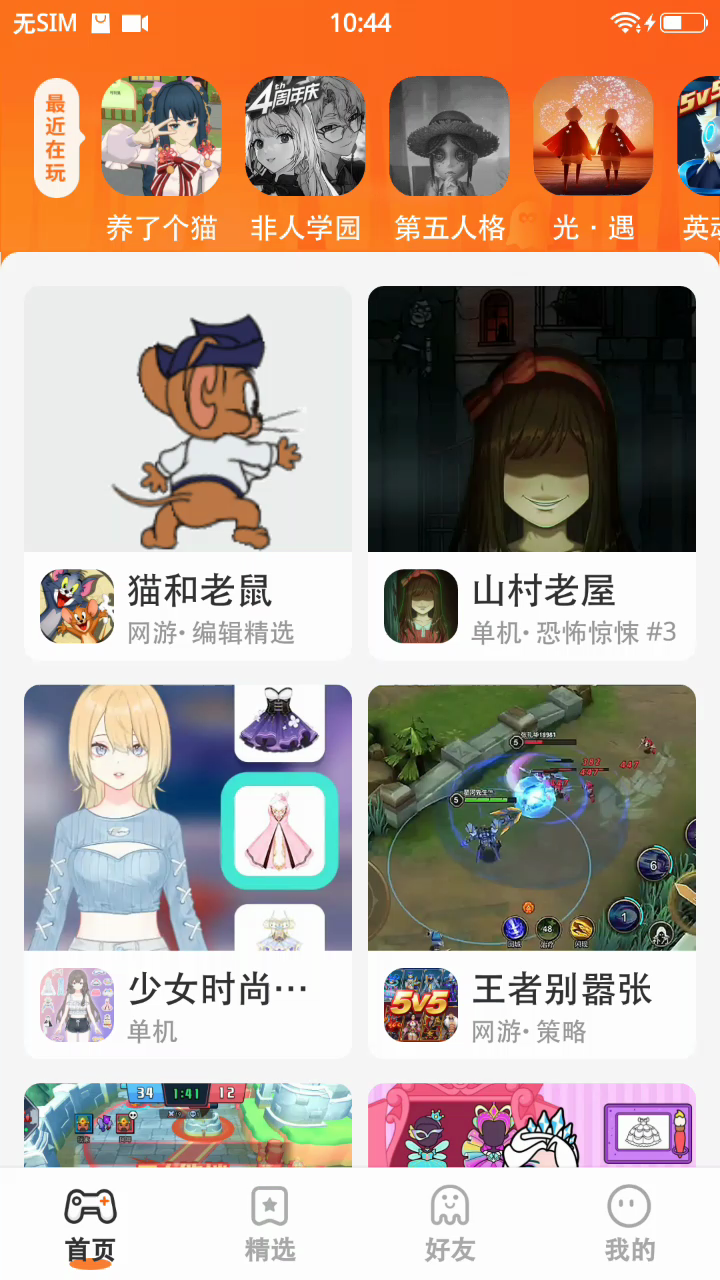Open the 少女时尚 dress-up game card

188,871
